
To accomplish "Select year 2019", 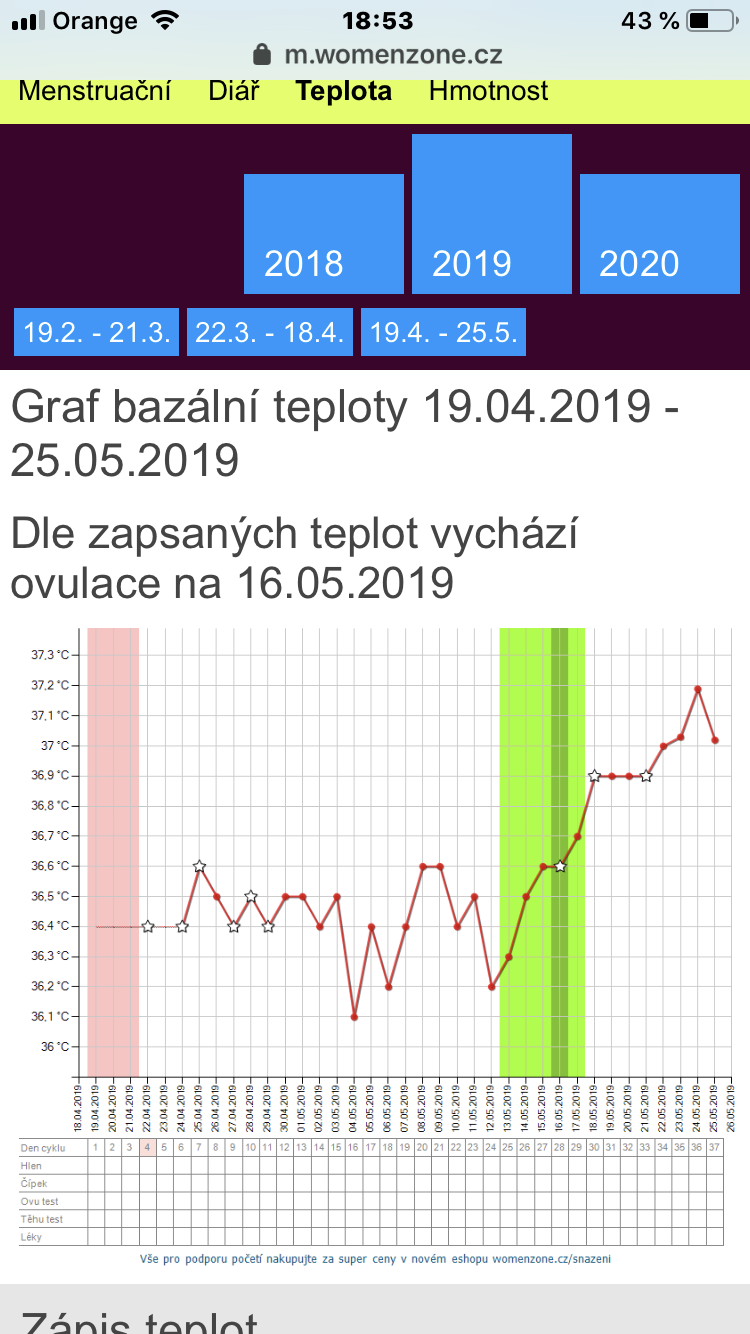I will tap(491, 214).
